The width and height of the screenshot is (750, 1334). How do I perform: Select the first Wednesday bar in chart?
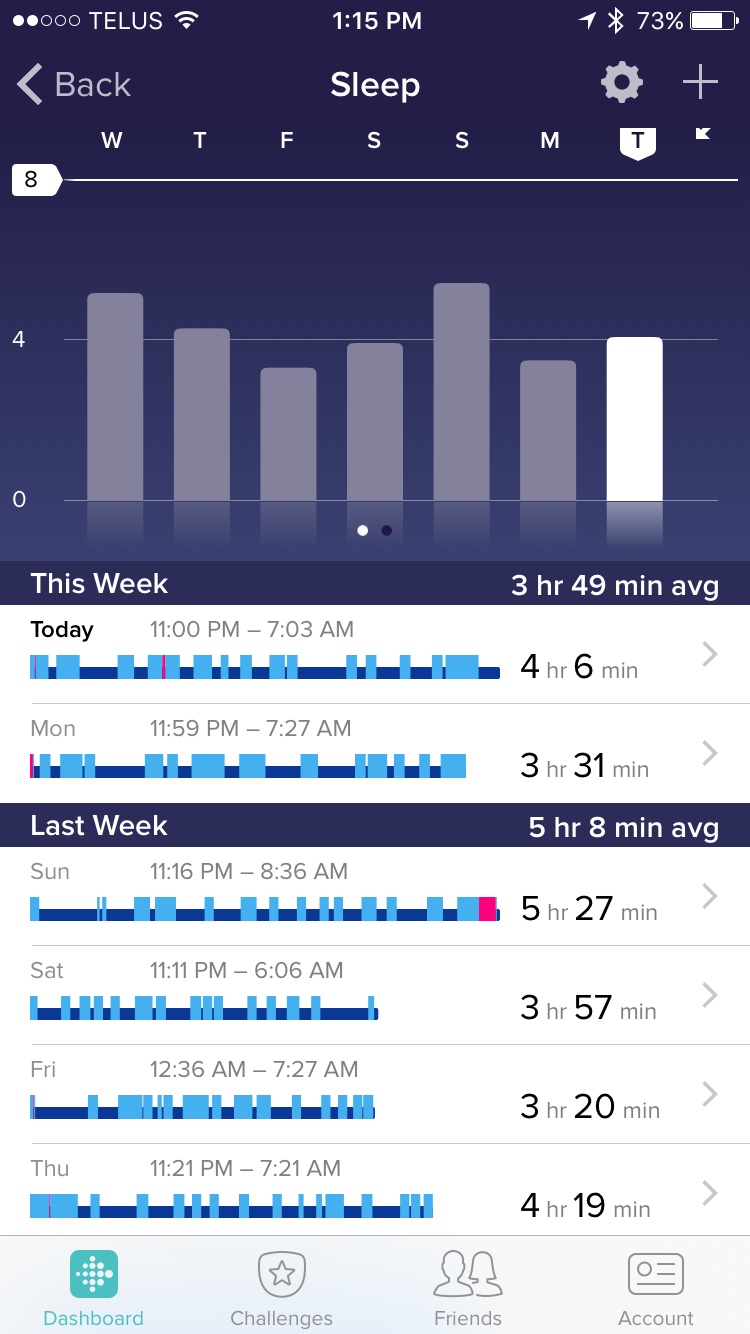[115, 398]
